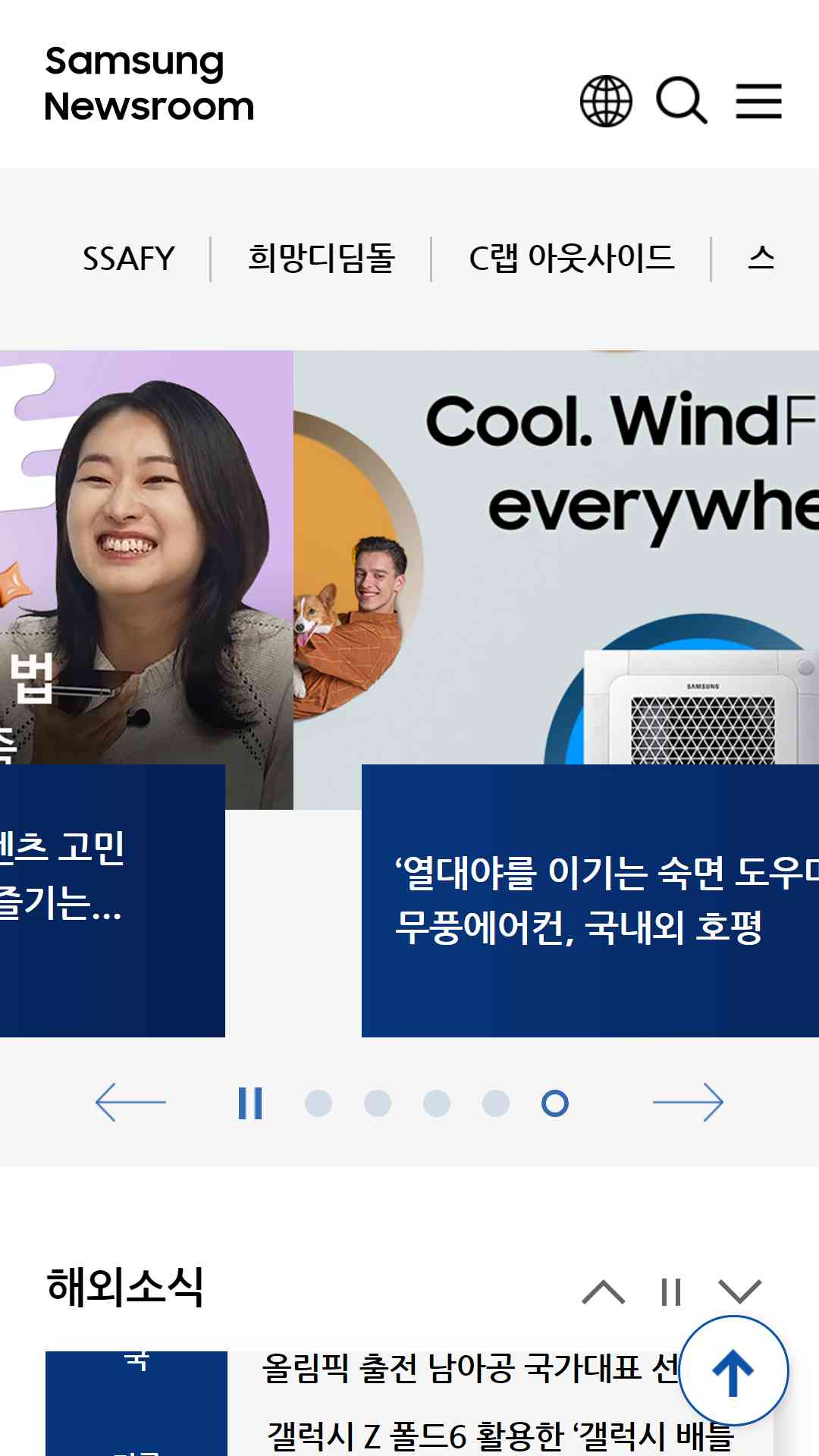Jump to the first carousel dot
The height and width of the screenshot is (1456, 819).
tap(318, 1103)
